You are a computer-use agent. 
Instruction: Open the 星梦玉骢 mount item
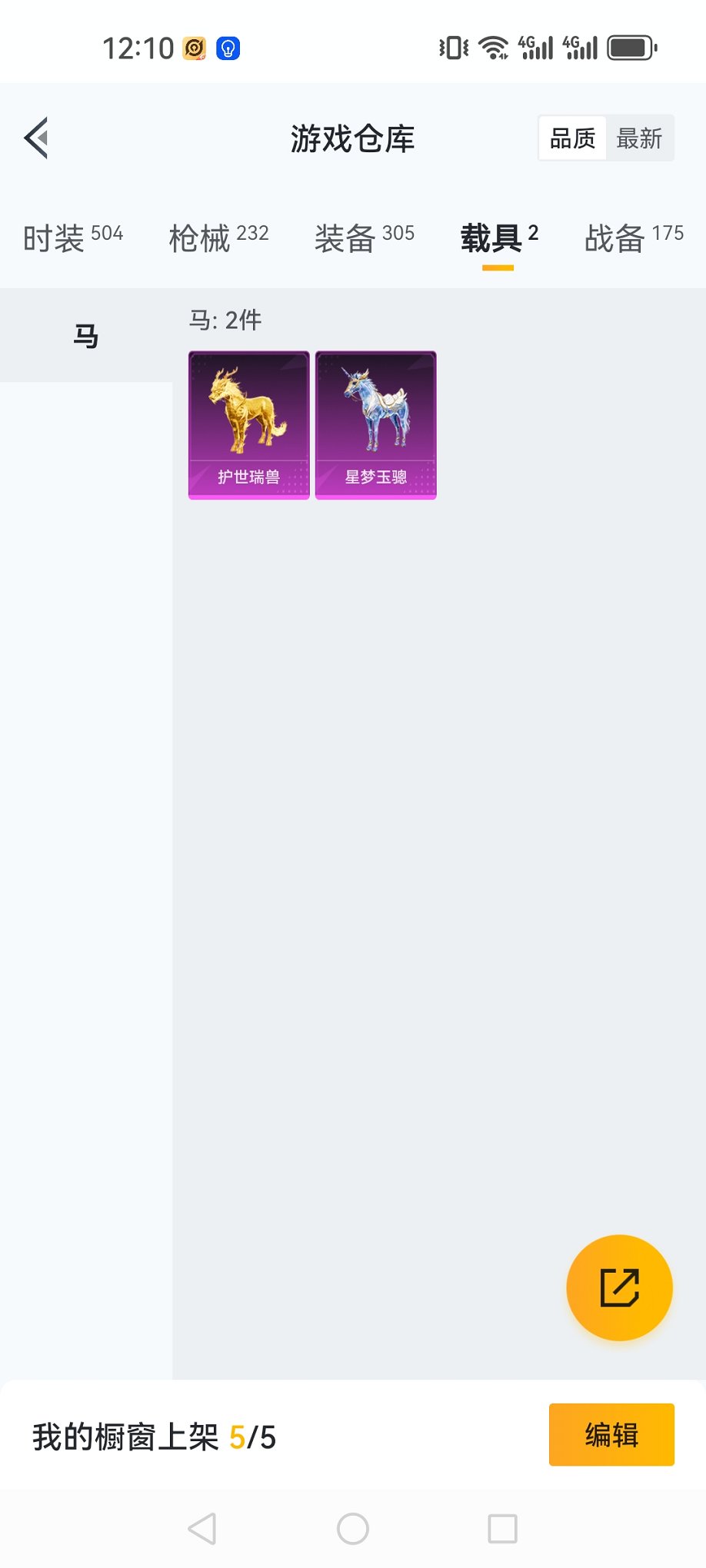tap(376, 425)
